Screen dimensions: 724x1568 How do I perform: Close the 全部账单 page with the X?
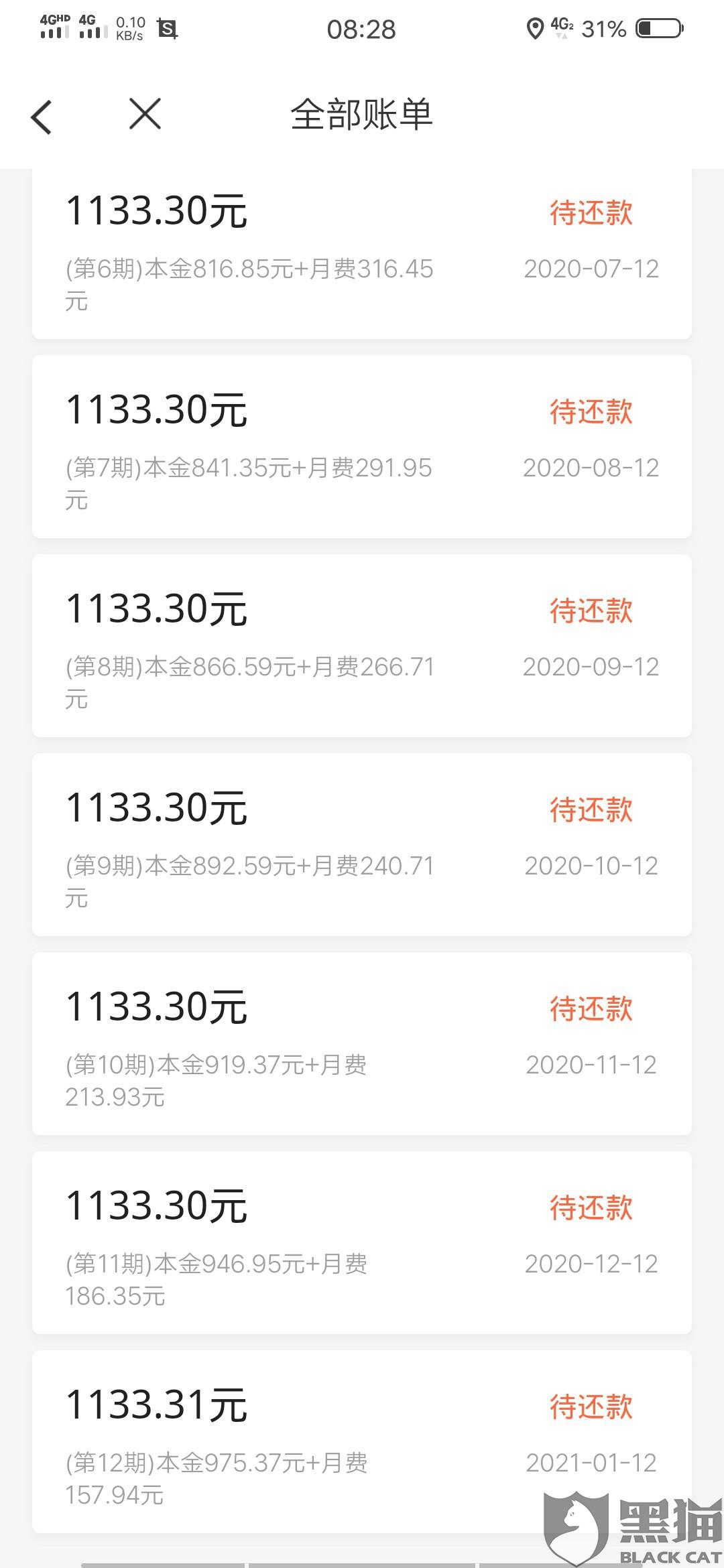[145, 114]
